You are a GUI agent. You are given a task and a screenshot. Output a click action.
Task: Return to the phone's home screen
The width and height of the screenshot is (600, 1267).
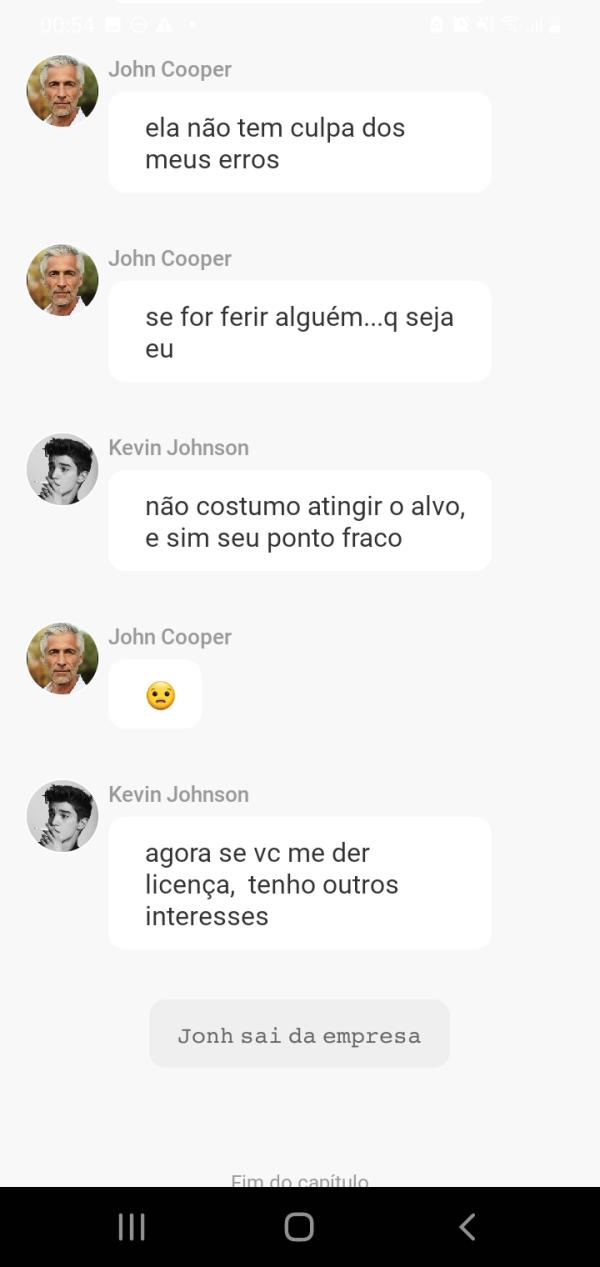(x=299, y=1226)
